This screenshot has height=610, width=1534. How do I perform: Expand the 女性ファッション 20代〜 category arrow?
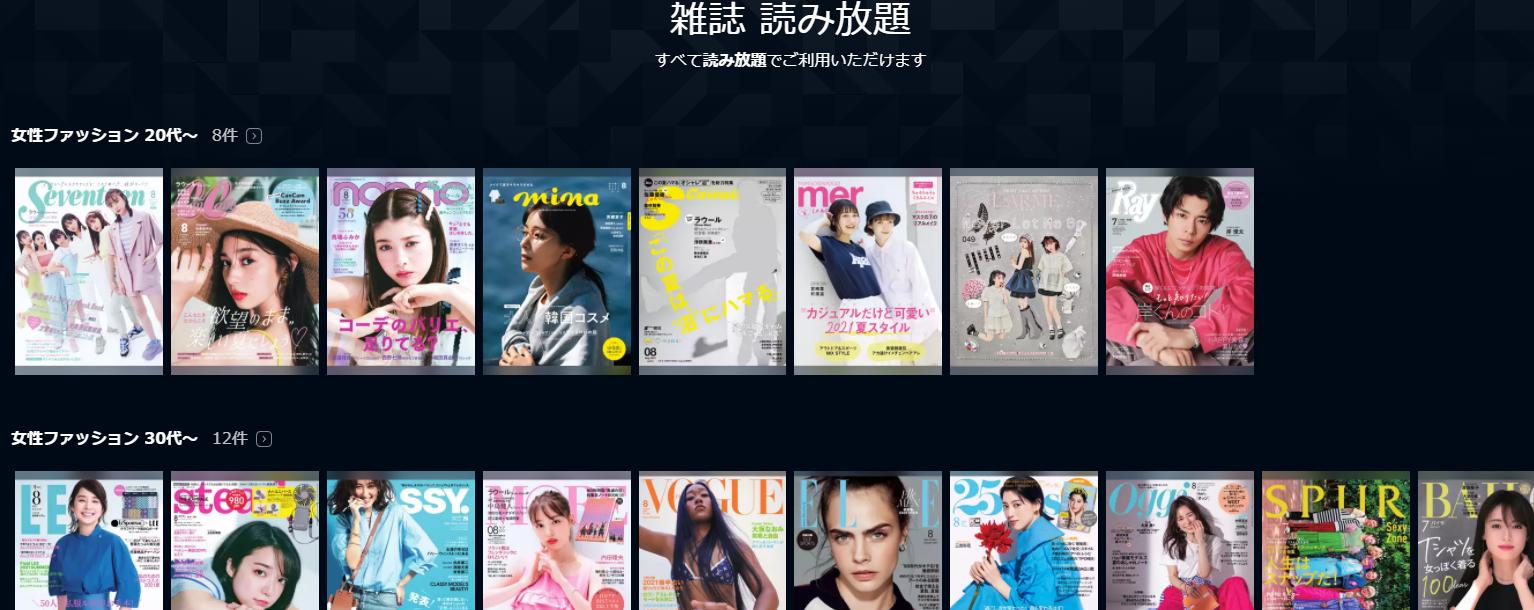pyautogui.click(x=254, y=136)
